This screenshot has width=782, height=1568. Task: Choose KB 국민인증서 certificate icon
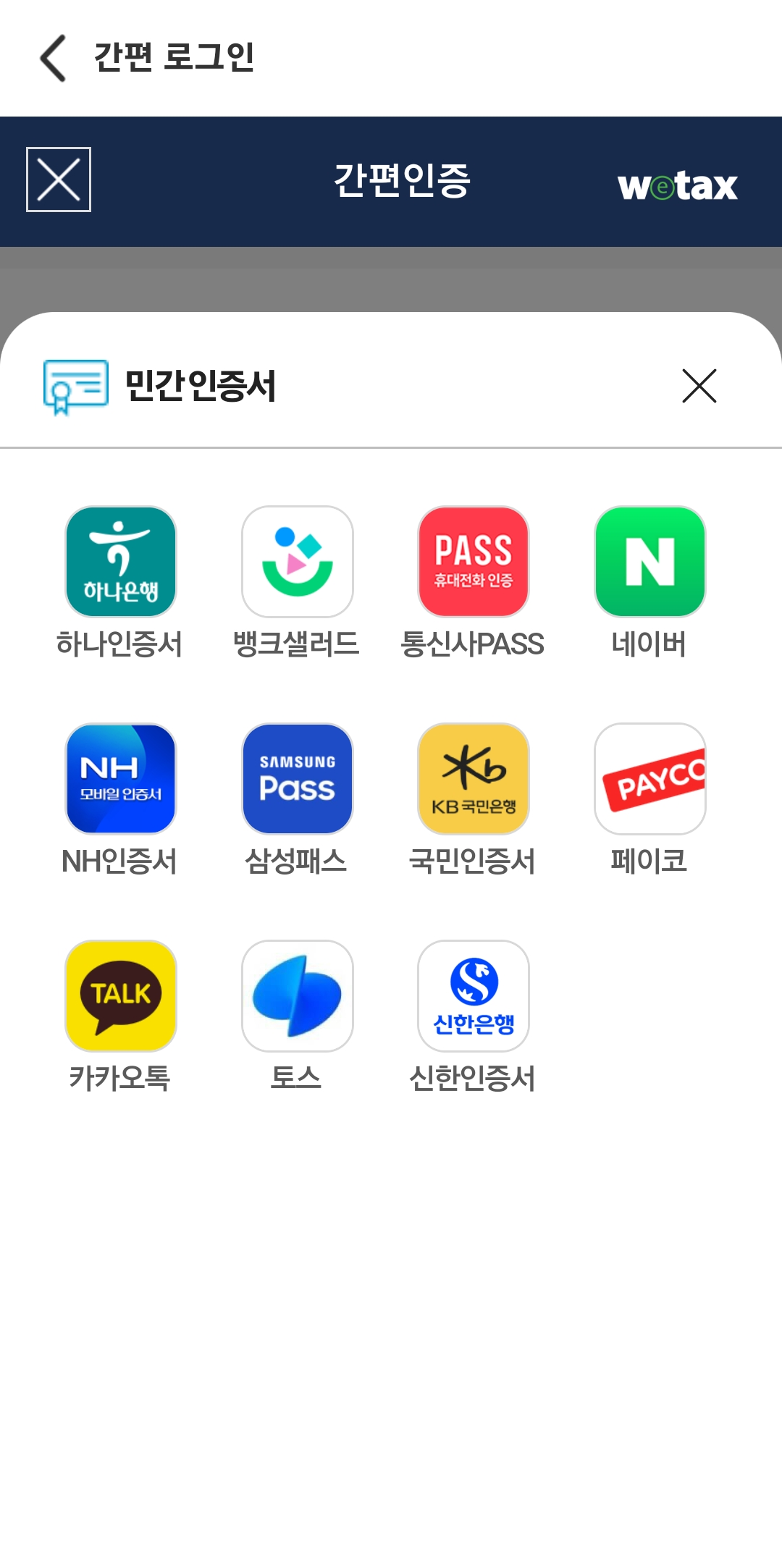click(474, 780)
